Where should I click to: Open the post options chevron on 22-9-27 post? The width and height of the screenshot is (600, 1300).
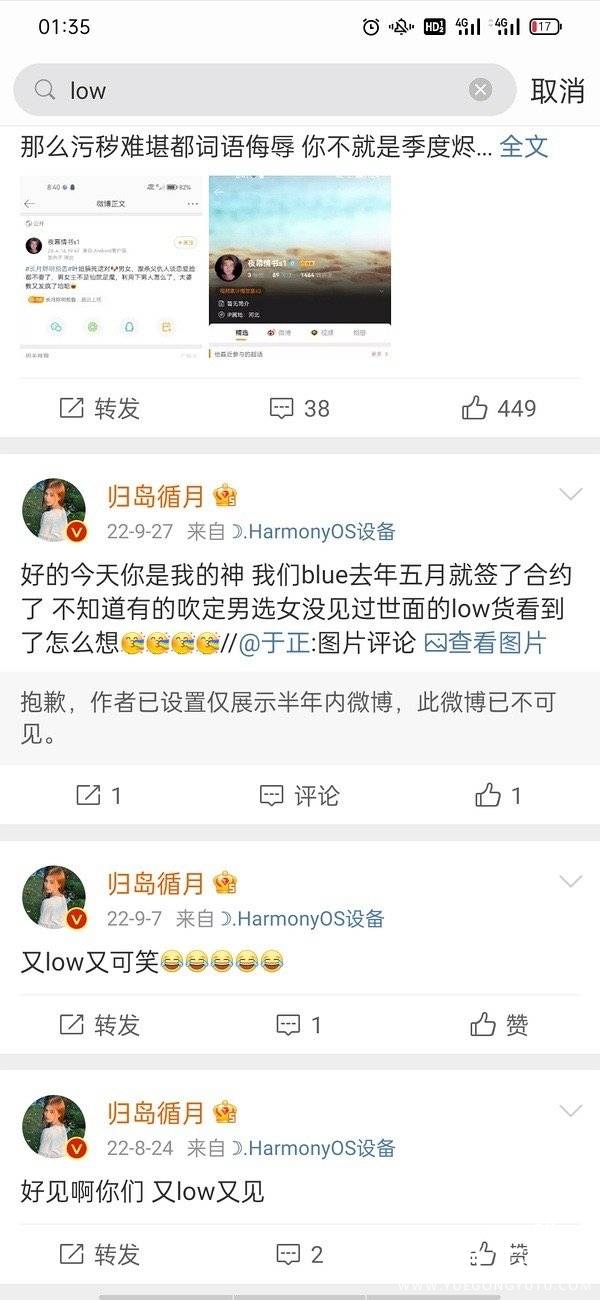point(570,495)
